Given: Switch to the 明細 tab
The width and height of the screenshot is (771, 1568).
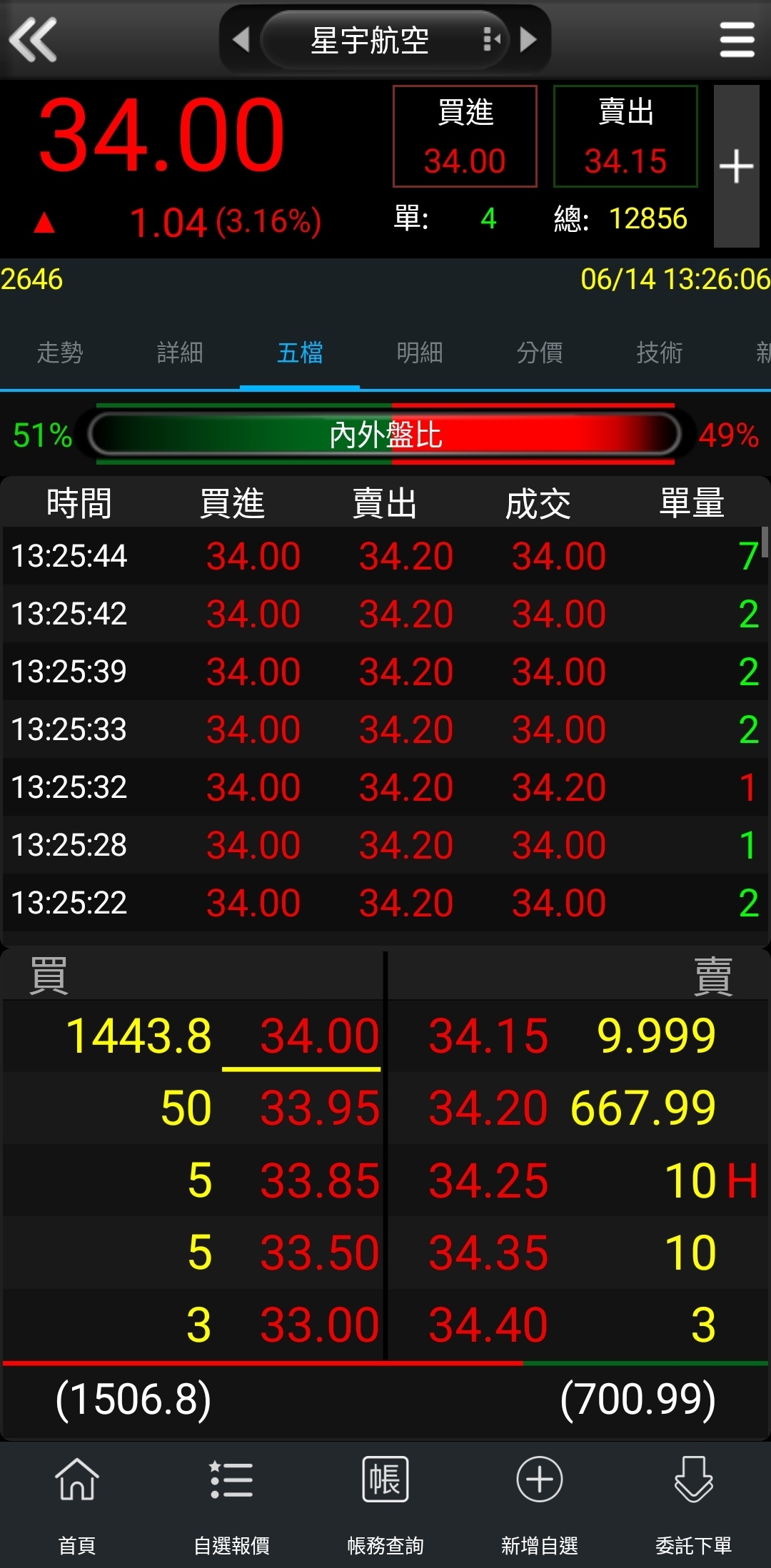Looking at the screenshot, I should coord(420,352).
